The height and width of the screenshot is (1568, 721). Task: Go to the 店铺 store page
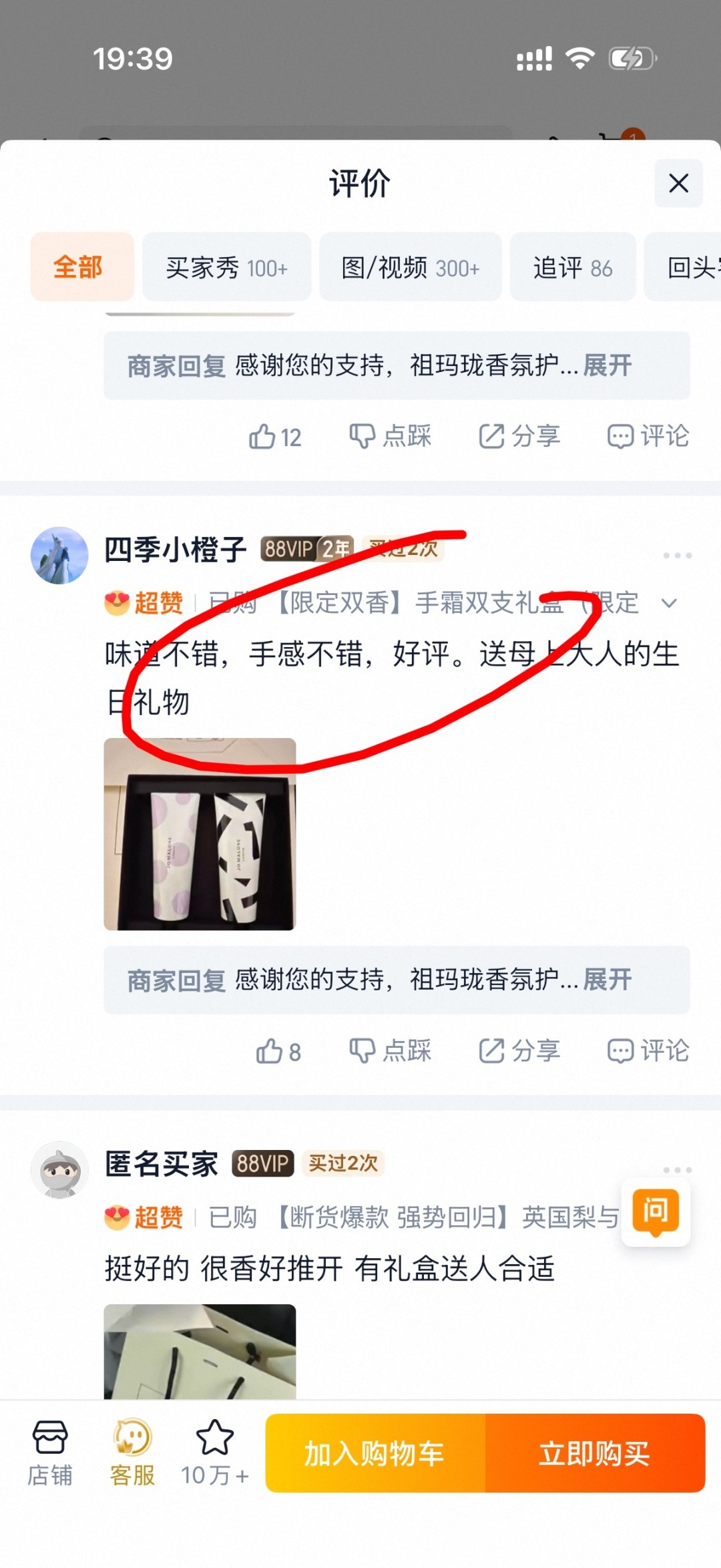click(x=50, y=1453)
